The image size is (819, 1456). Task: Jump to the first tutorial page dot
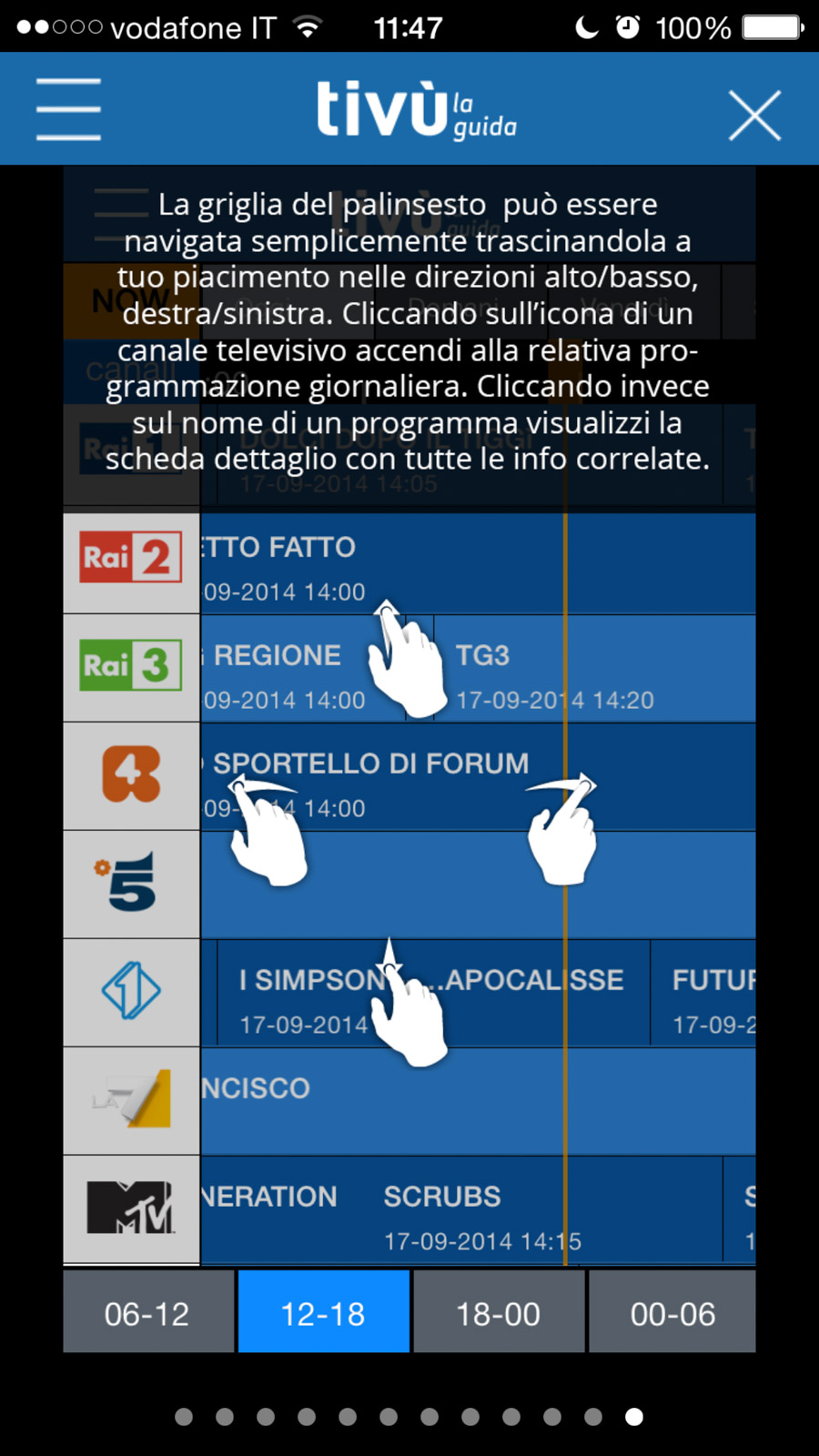[184, 1417]
